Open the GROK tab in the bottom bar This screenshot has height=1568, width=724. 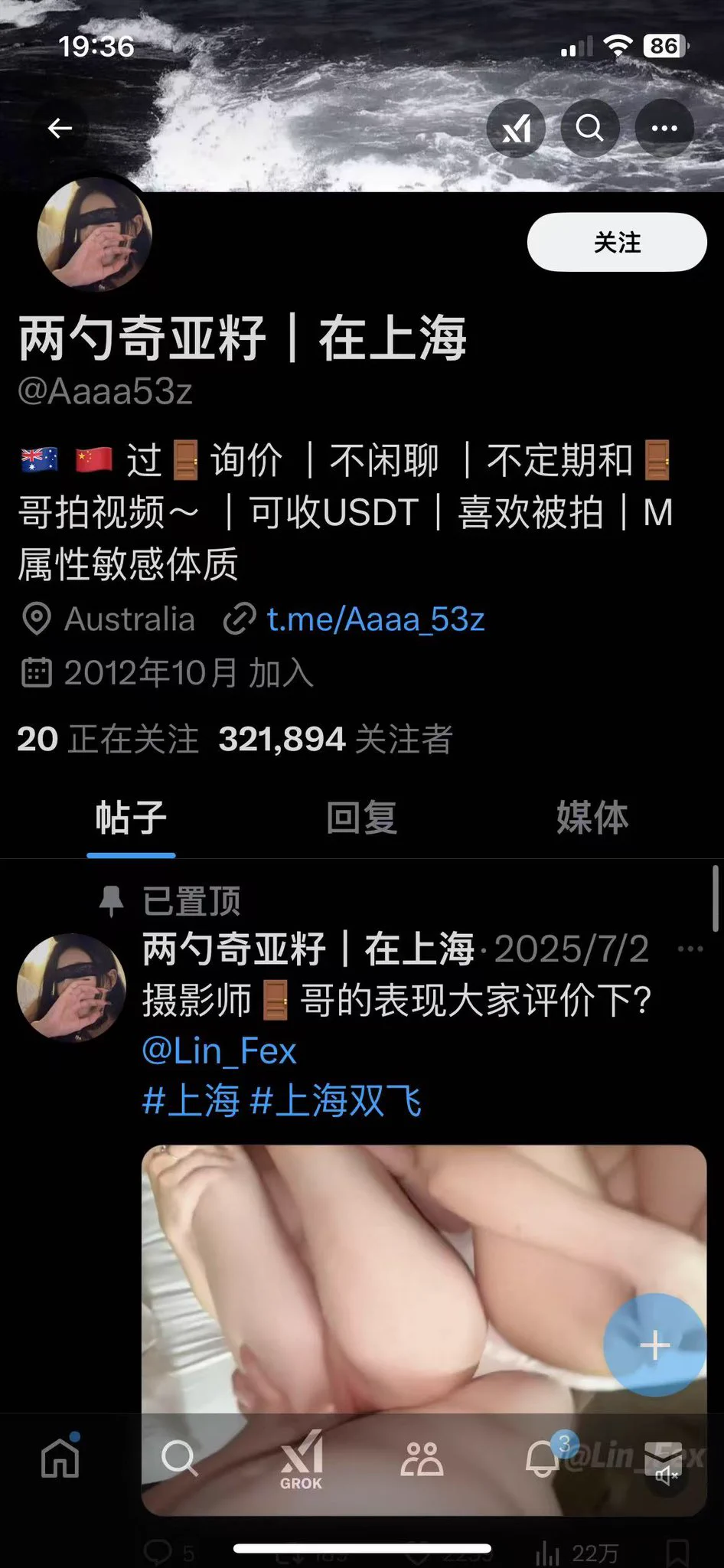301,1459
